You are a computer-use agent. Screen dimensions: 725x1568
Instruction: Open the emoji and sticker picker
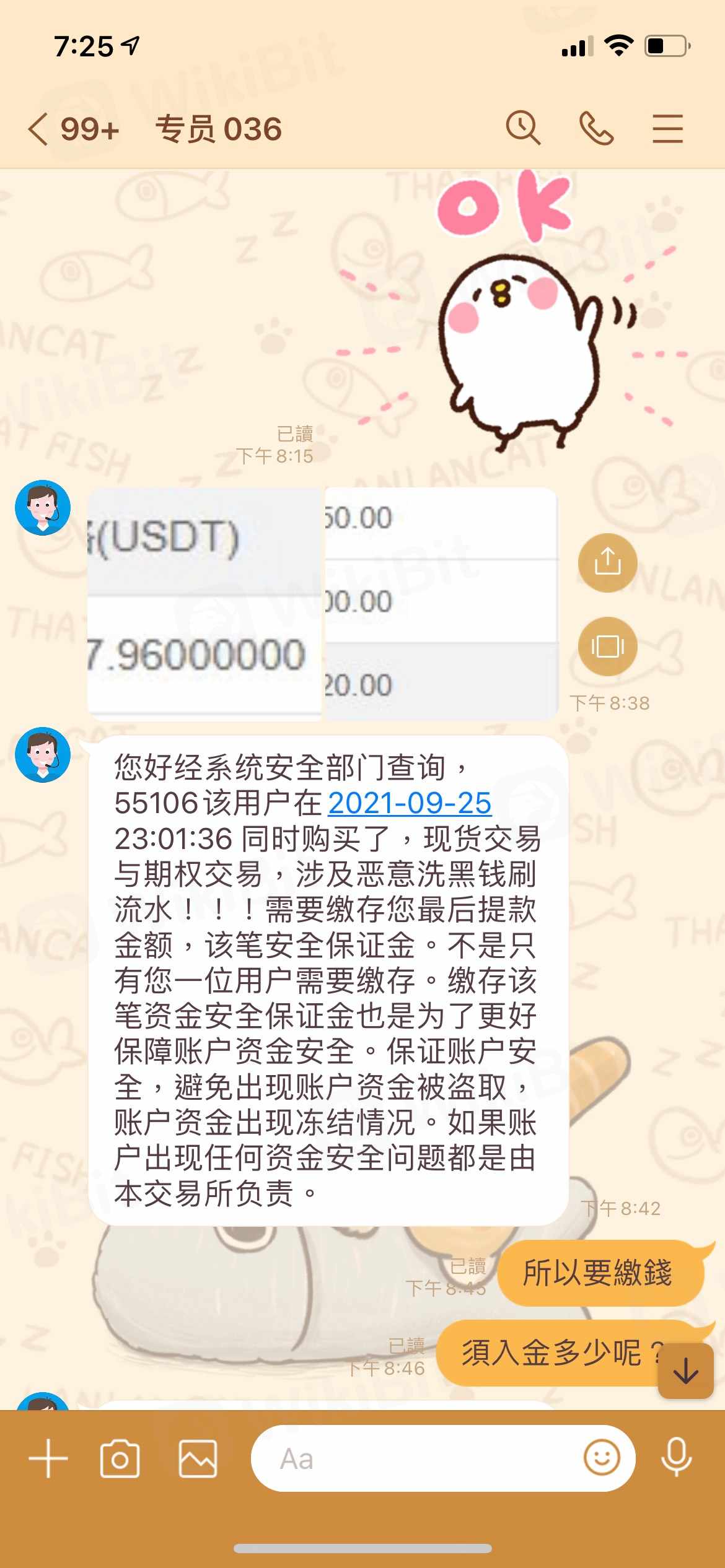(x=601, y=1458)
